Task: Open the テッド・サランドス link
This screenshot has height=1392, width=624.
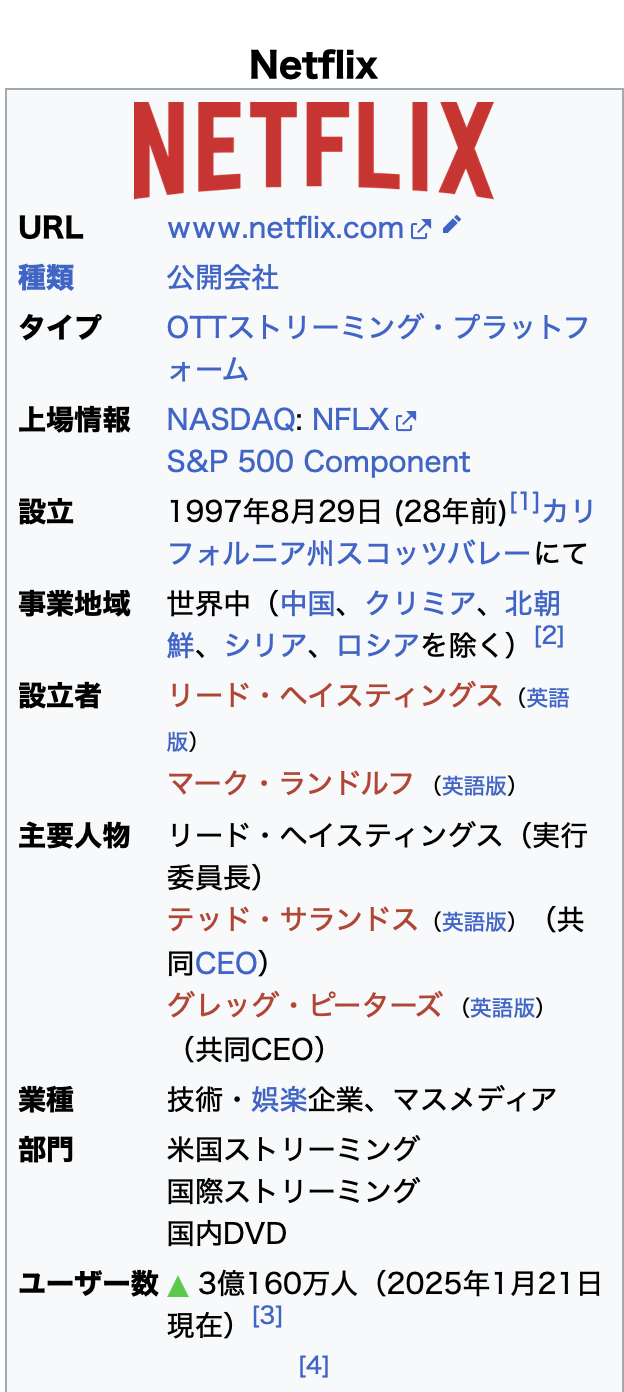Action: [292, 919]
